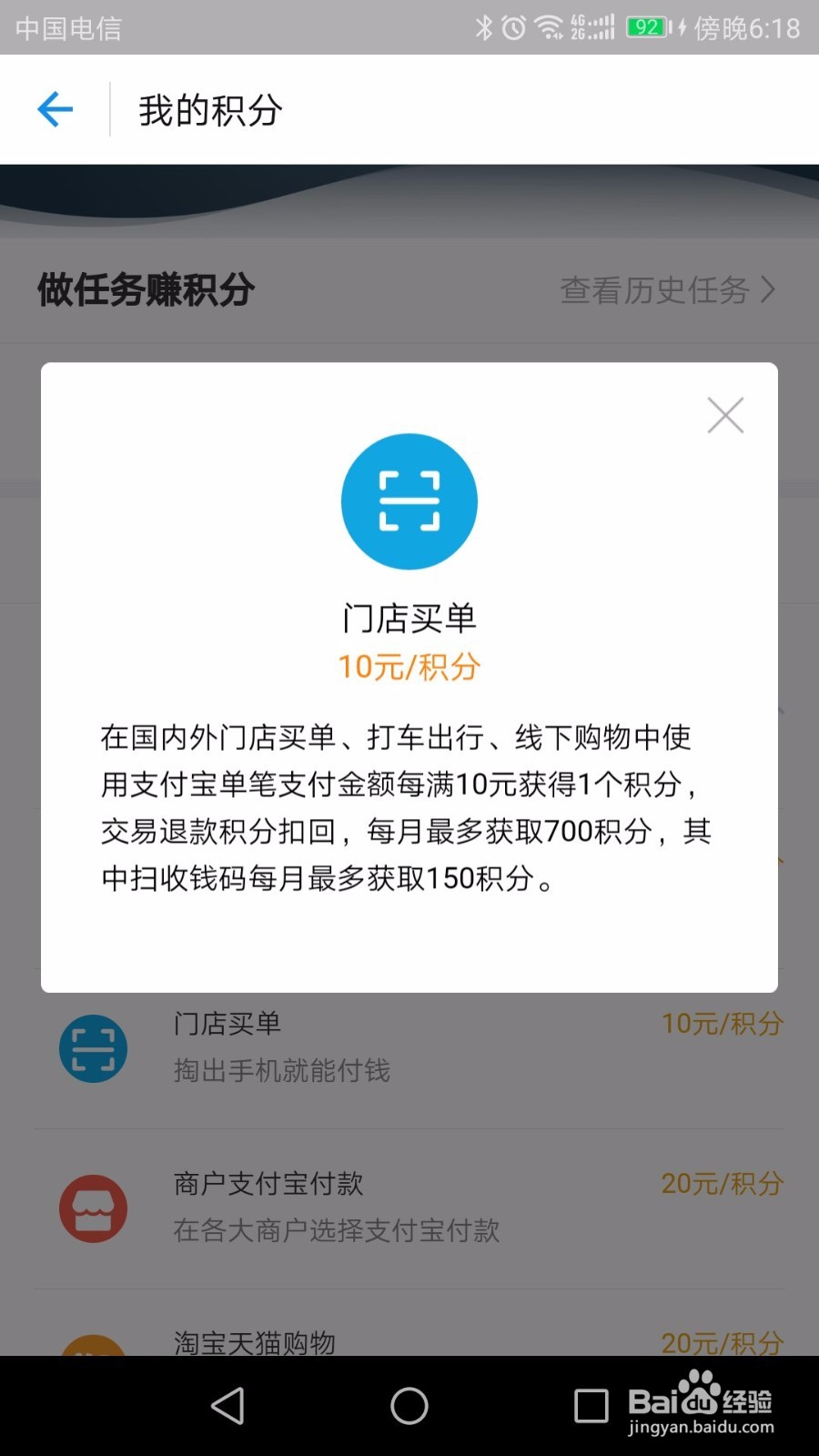Tap the 10元/积分 rate label in dialog
The height and width of the screenshot is (1456, 819).
409,666
